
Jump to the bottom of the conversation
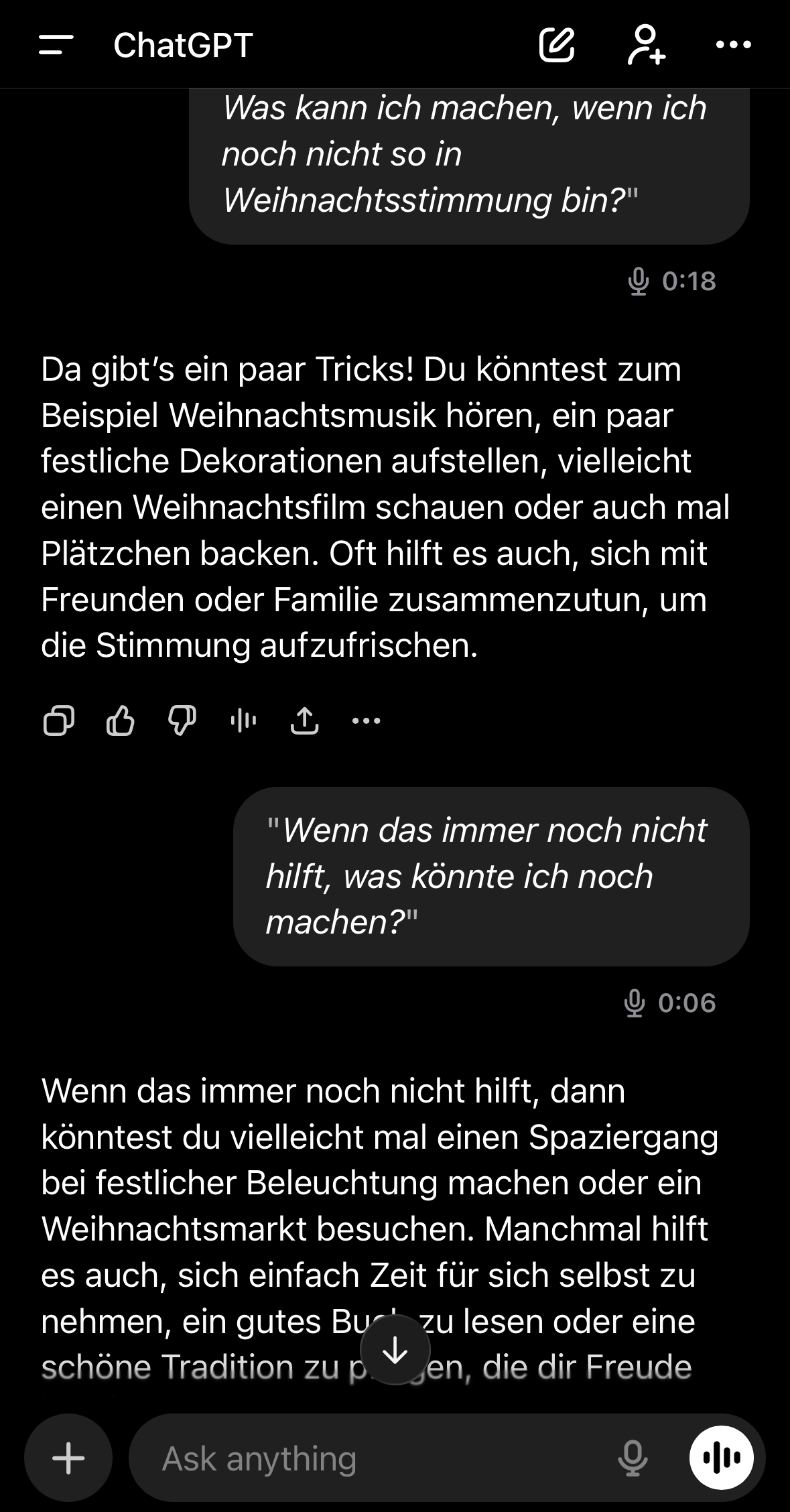coord(395,1350)
